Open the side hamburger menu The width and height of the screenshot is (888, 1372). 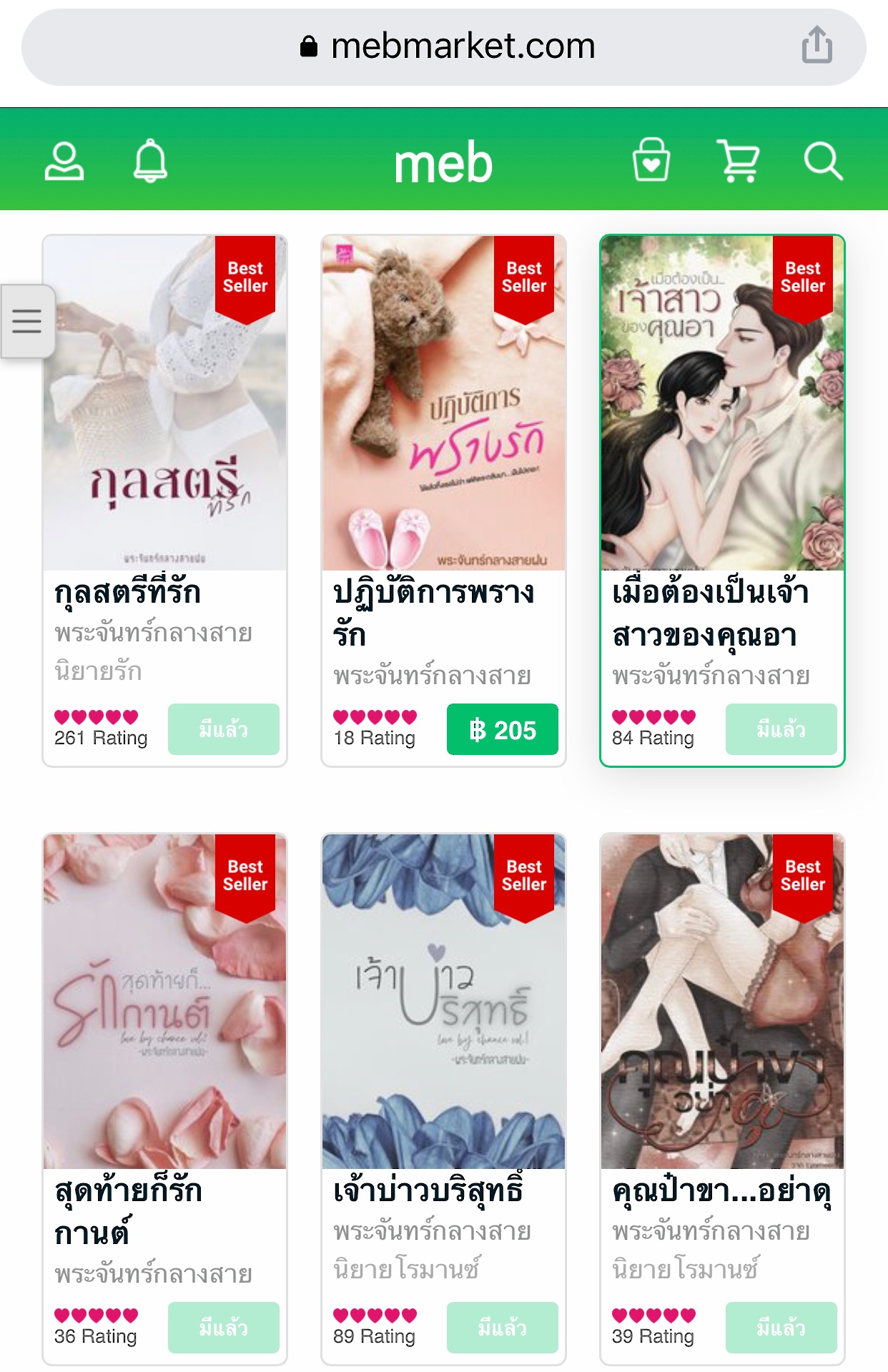[27, 321]
